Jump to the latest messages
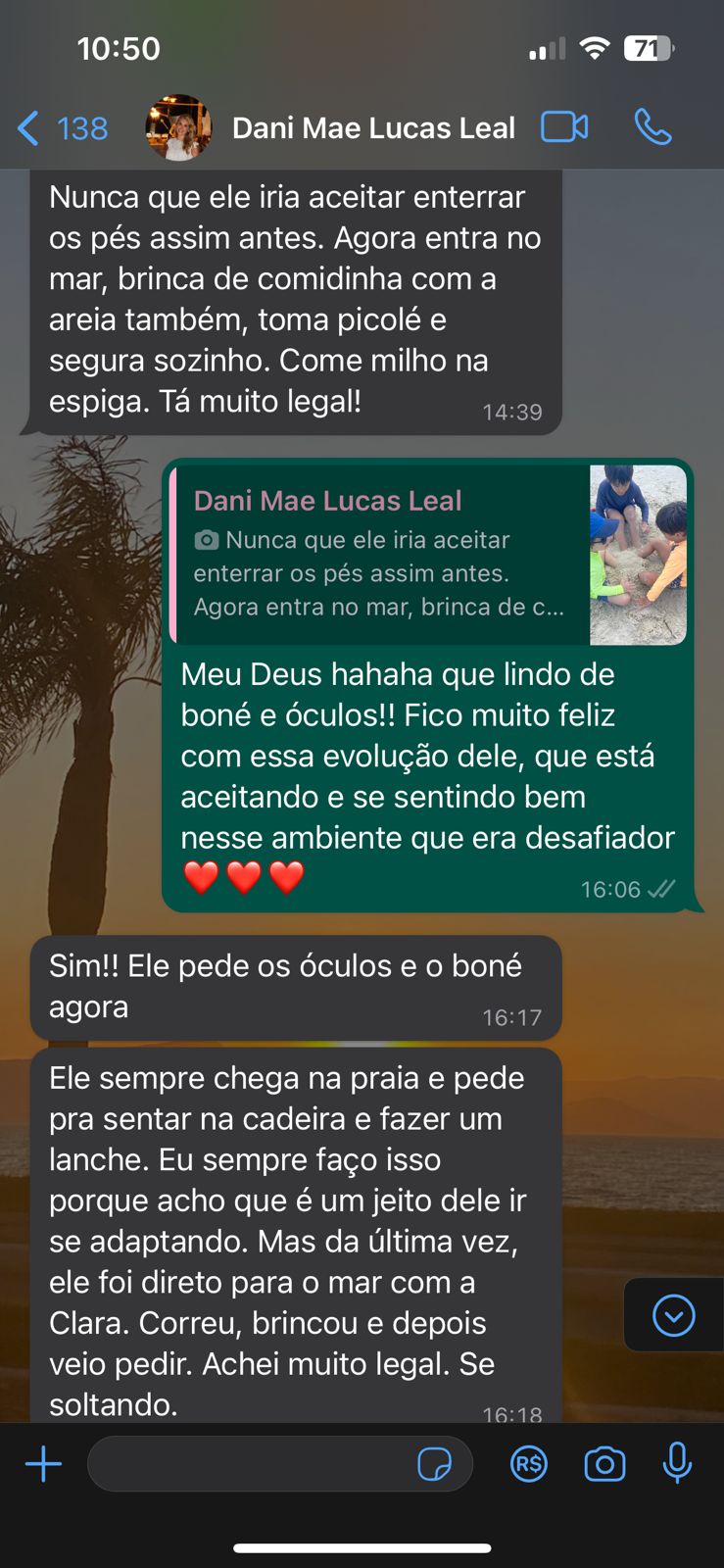Screen dimensions: 724x1568 click(673, 1315)
